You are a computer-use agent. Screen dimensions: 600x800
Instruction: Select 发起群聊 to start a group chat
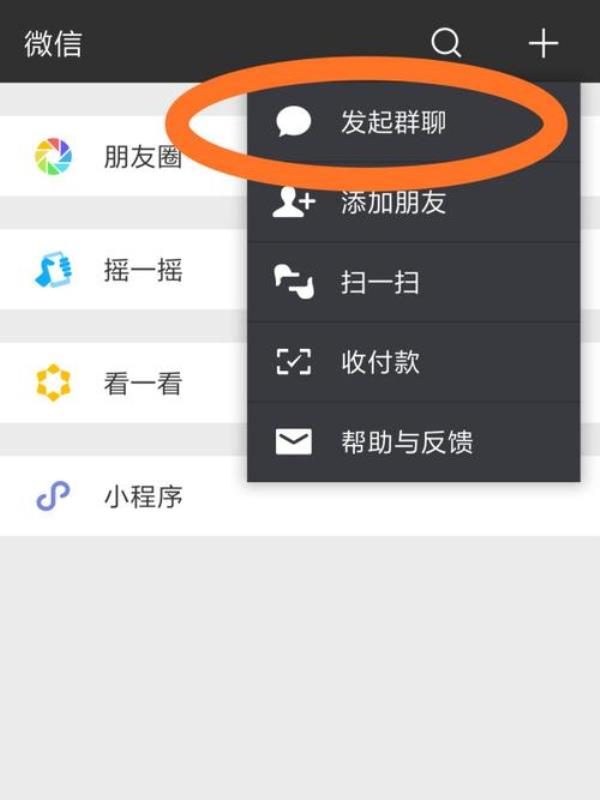393,123
